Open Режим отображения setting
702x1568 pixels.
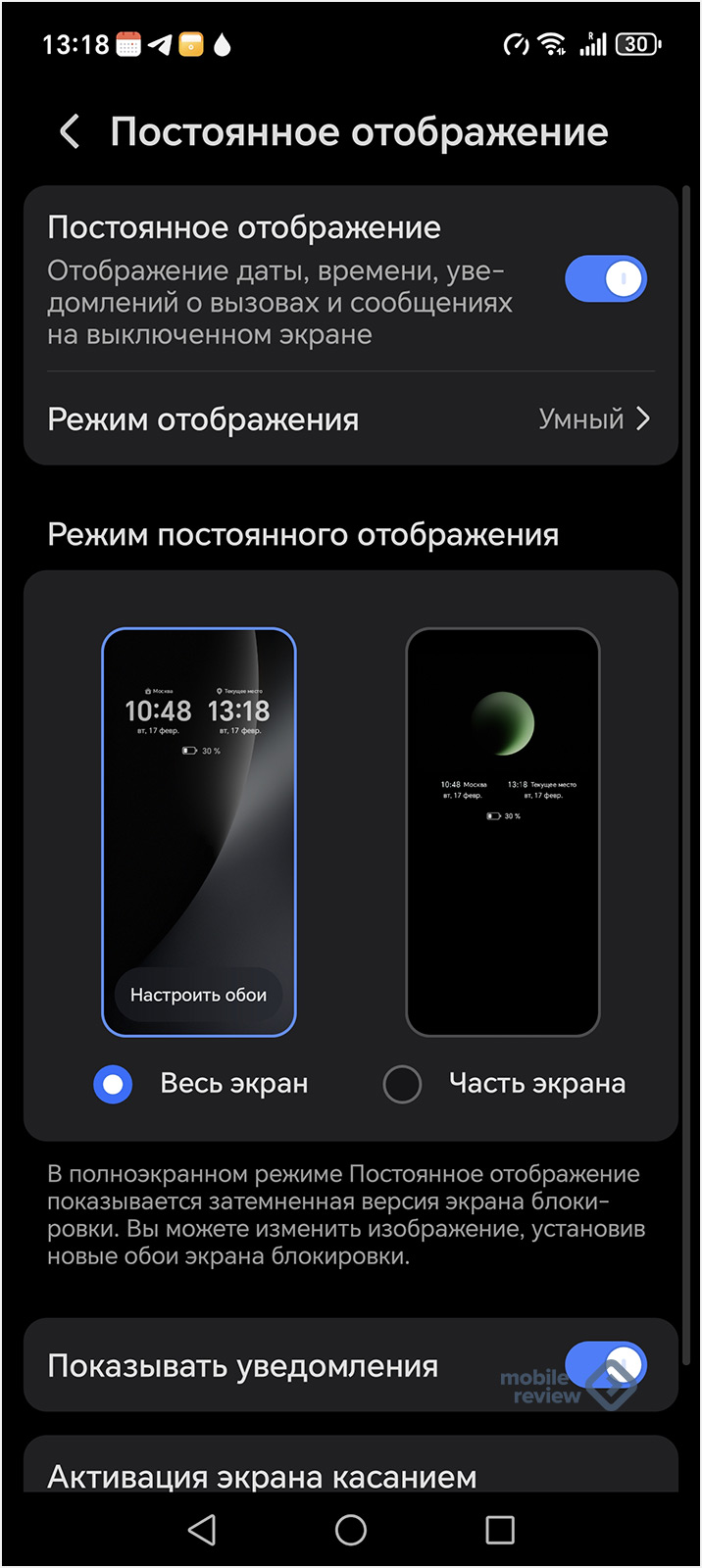click(x=350, y=419)
